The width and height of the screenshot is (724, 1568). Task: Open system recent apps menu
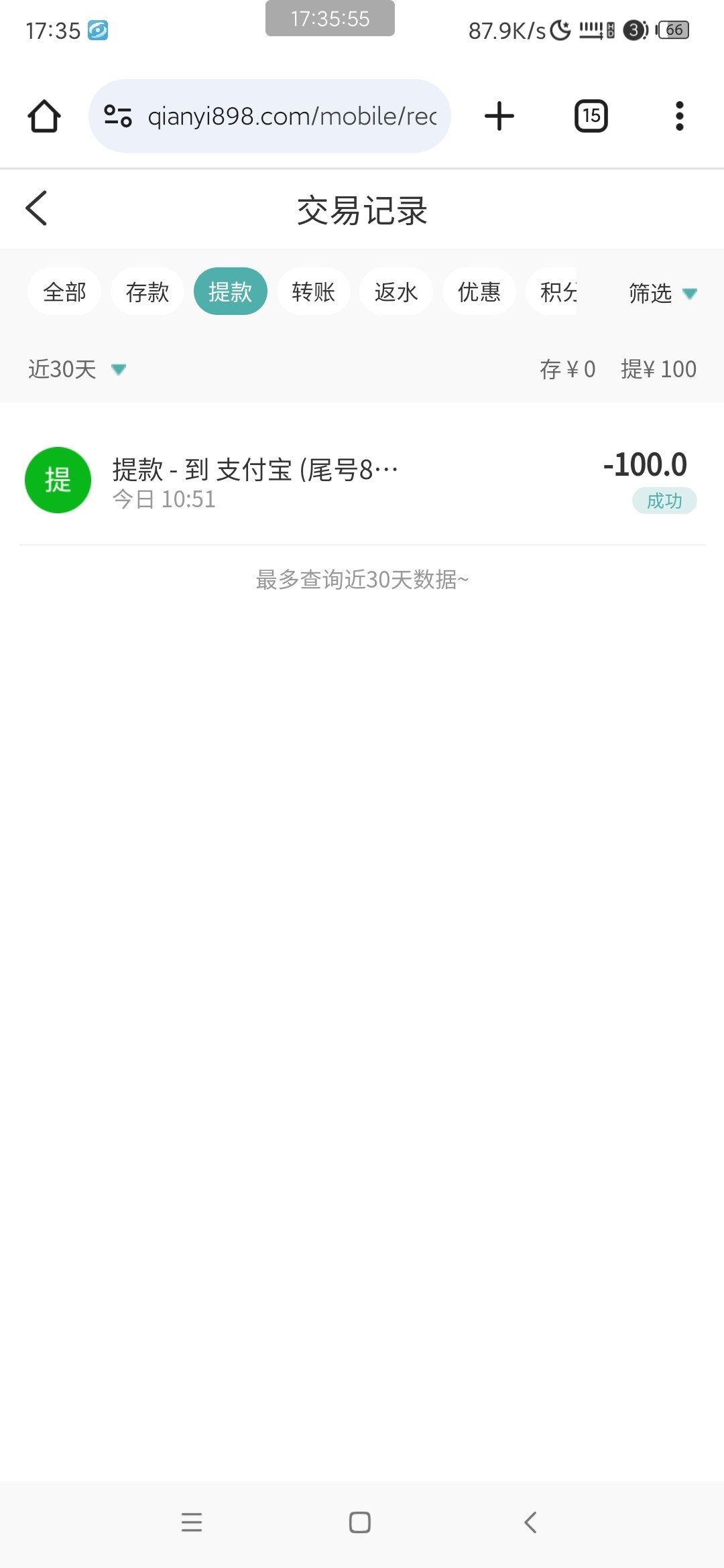point(192,1522)
